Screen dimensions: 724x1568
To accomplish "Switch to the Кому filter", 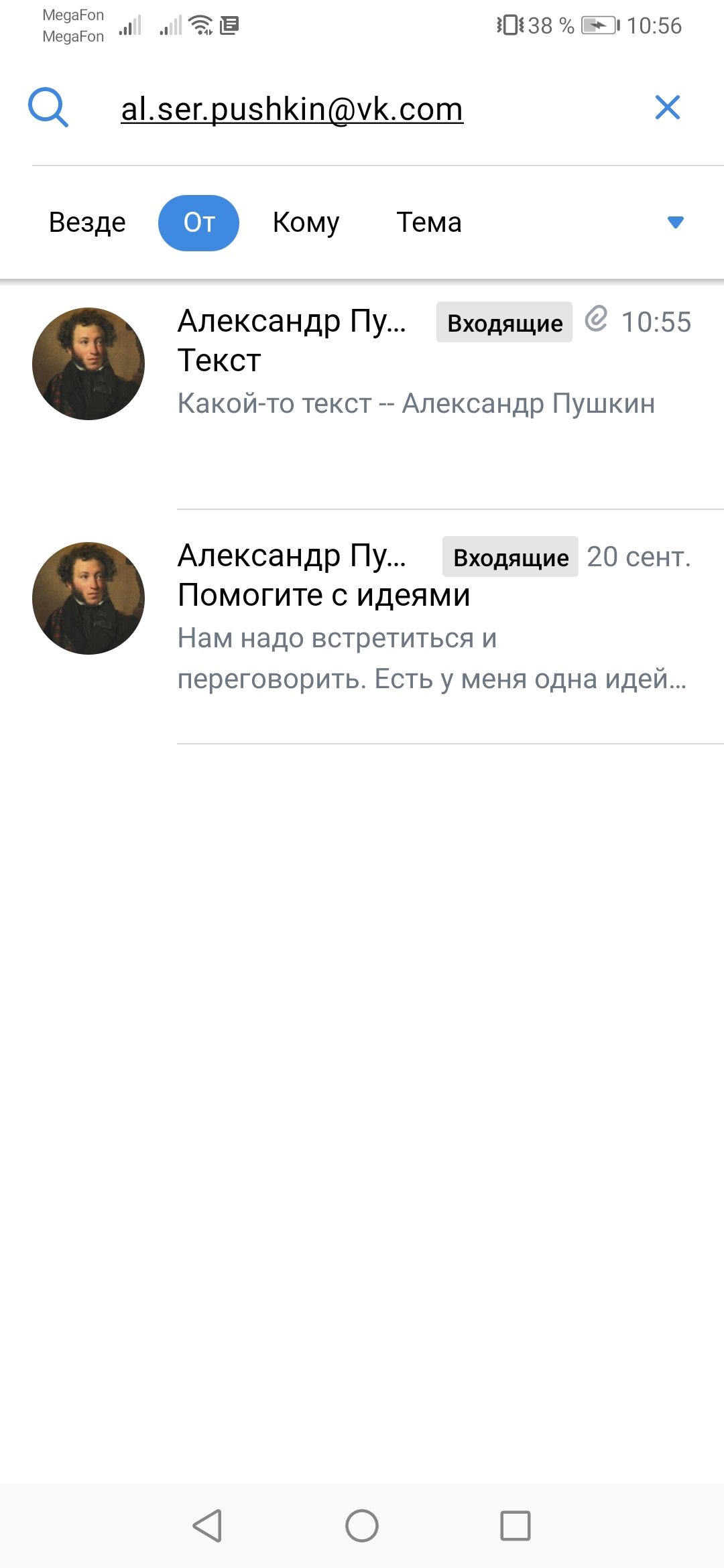I will (x=306, y=222).
